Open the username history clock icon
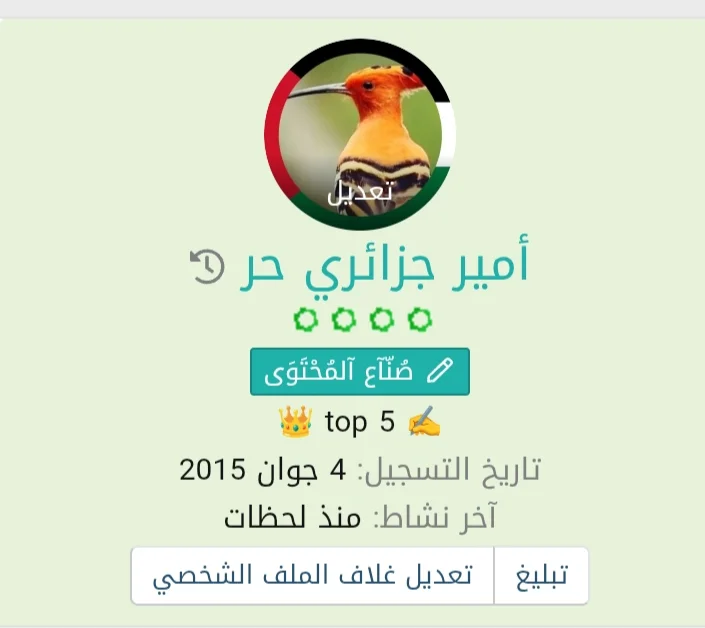Viewport: 705px width, 628px height. (206, 266)
